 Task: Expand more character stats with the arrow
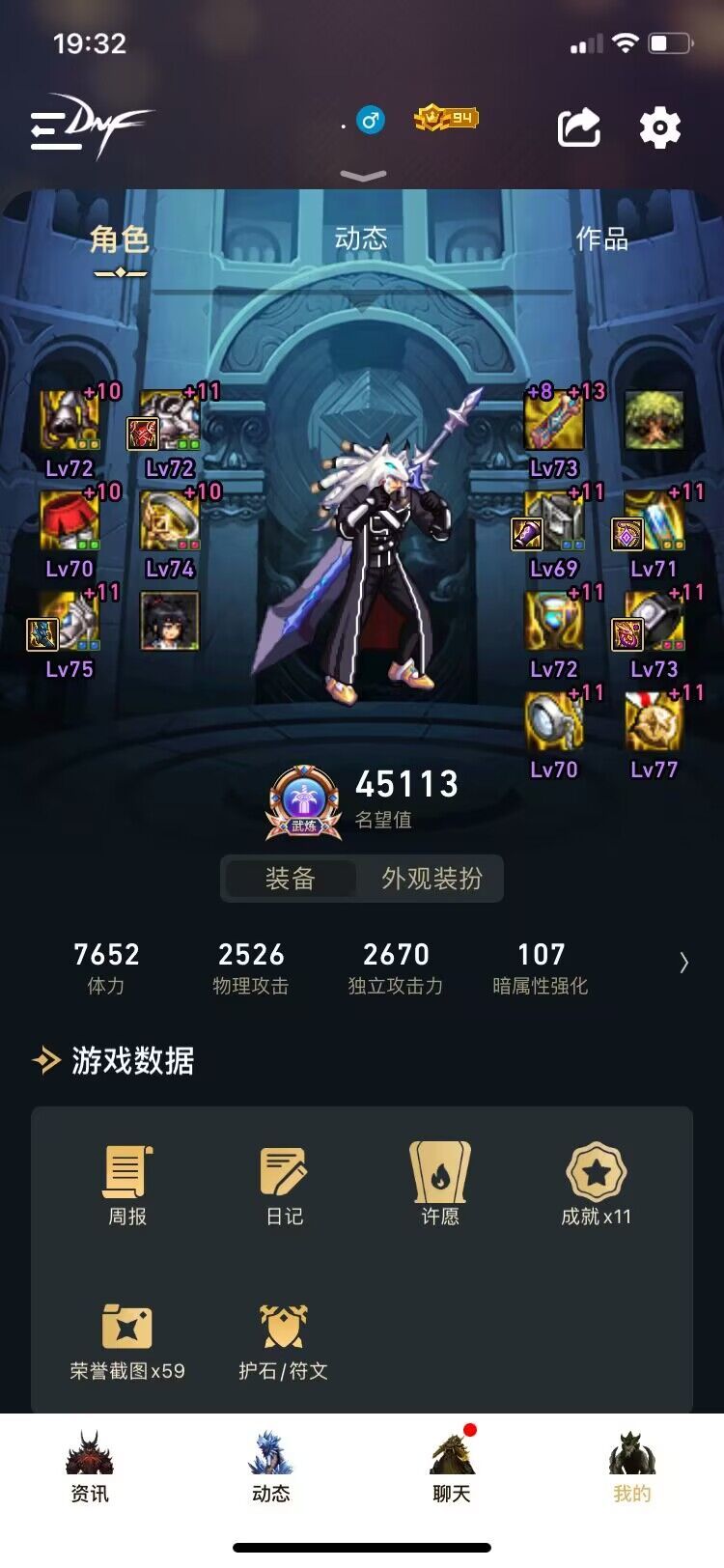click(683, 963)
